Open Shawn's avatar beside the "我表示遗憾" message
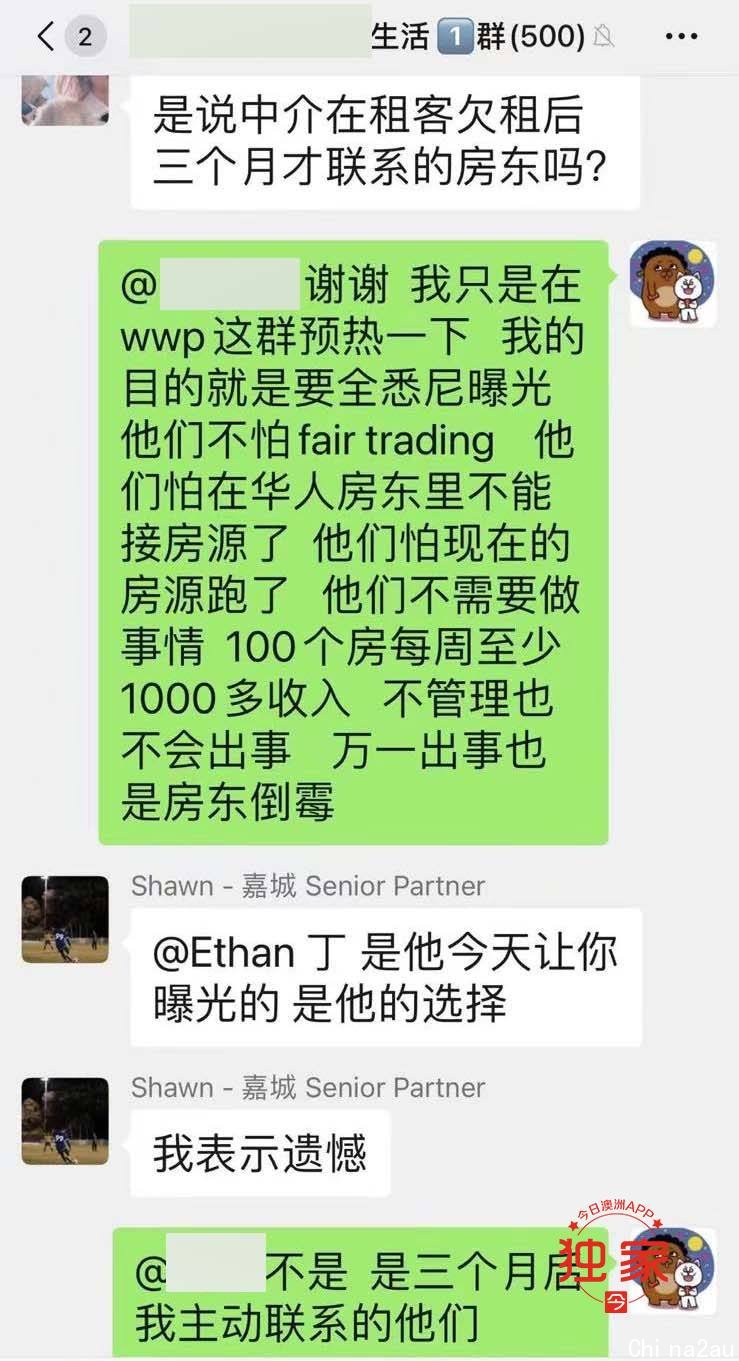The height and width of the screenshot is (1361, 739). pos(65,1120)
